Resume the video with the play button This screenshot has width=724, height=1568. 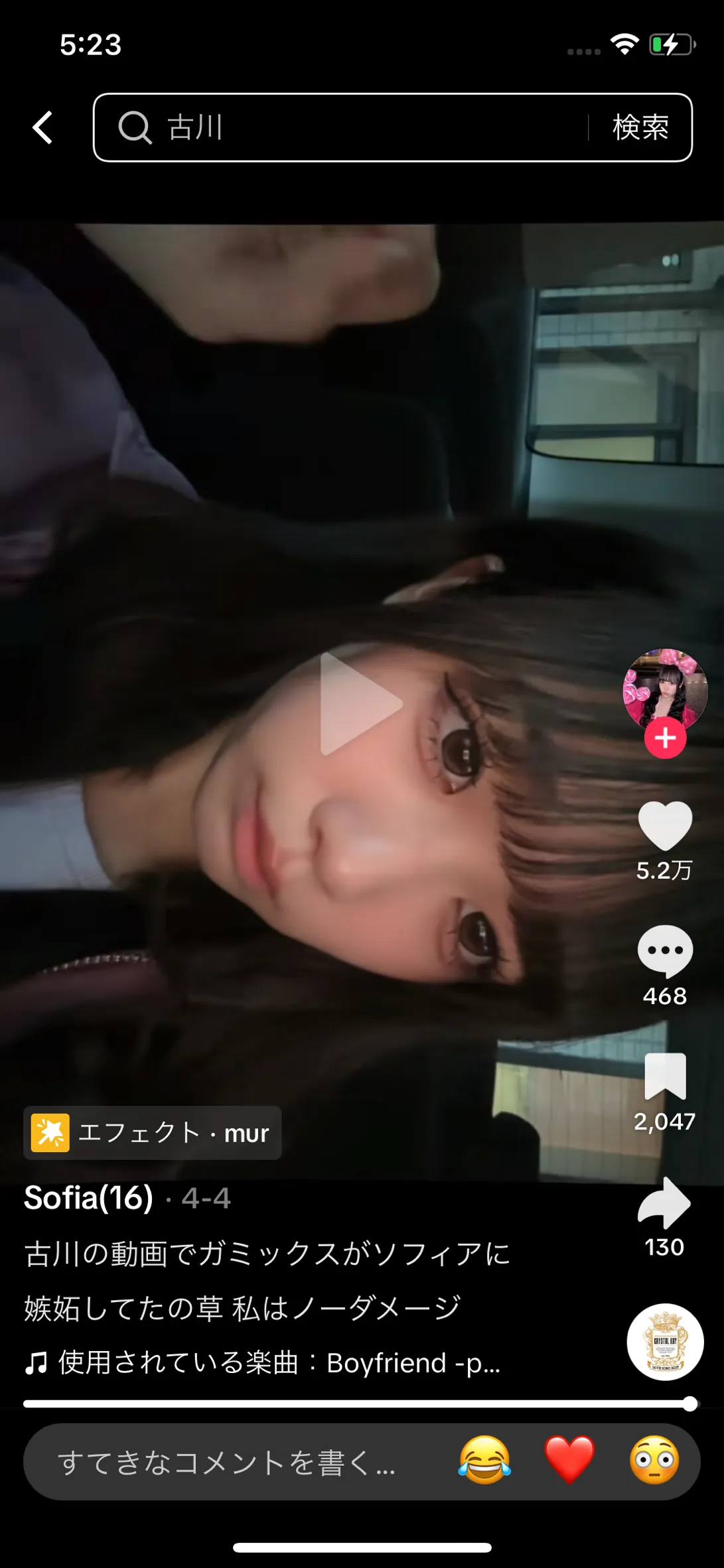tap(361, 704)
